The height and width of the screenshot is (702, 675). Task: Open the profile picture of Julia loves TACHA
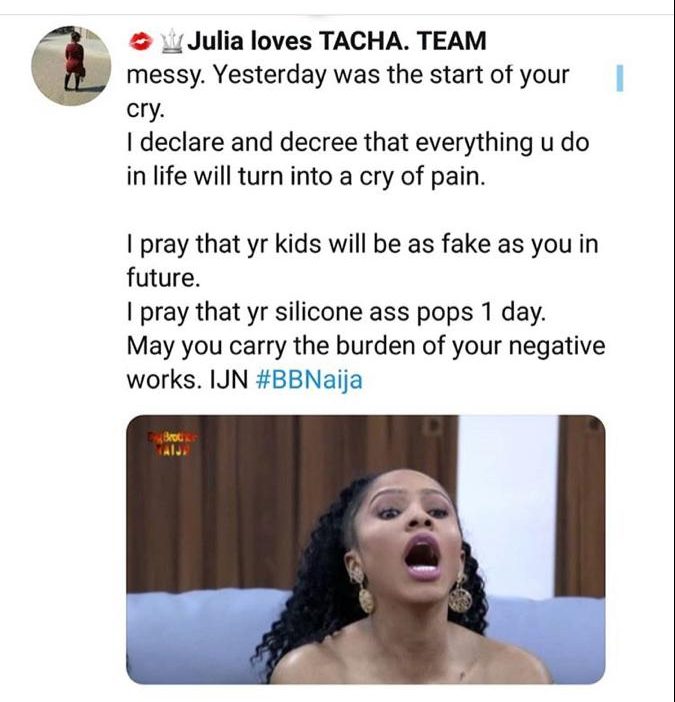pos(71,65)
